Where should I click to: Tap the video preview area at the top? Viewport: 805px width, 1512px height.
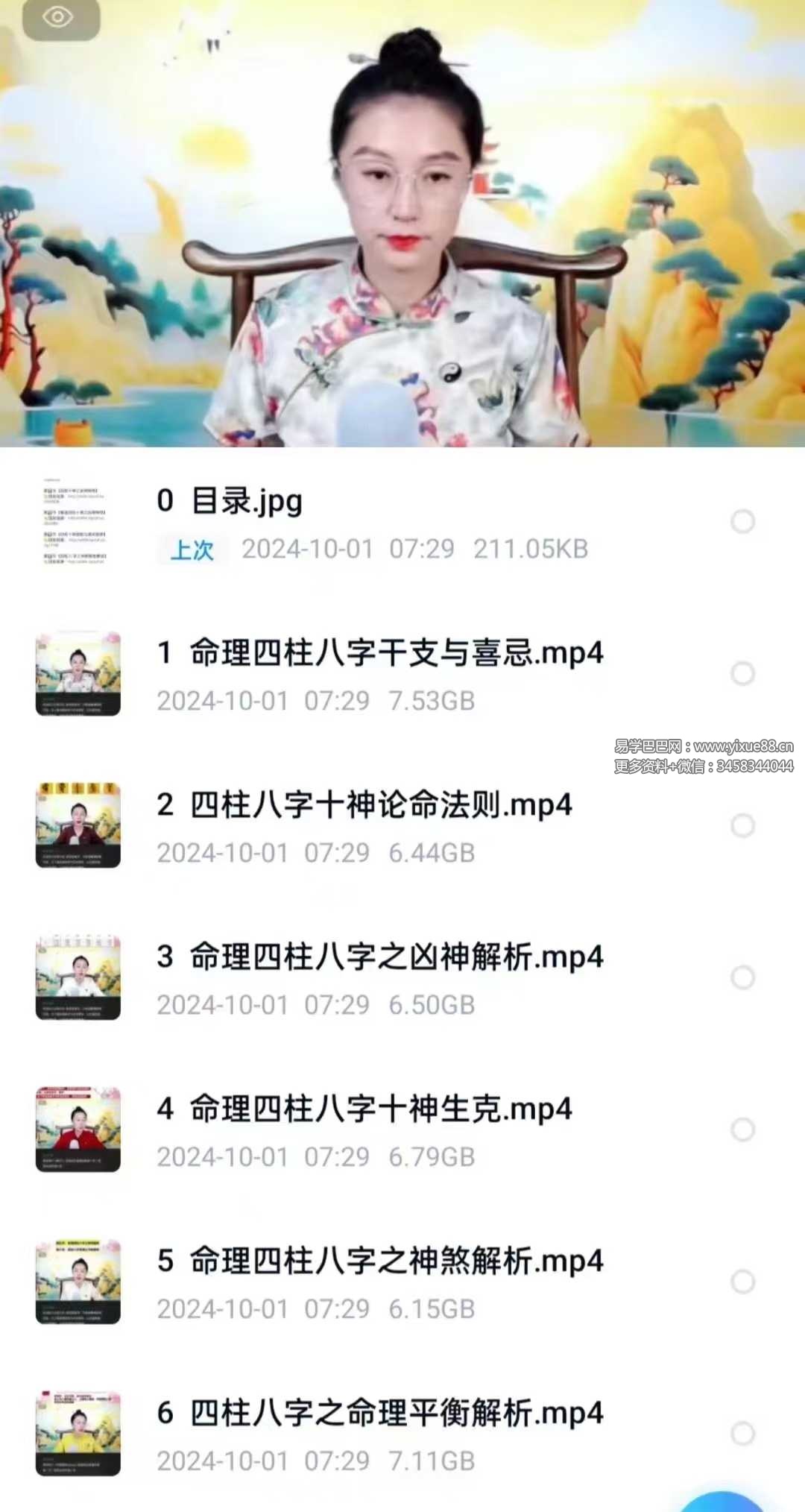point(402,224)
